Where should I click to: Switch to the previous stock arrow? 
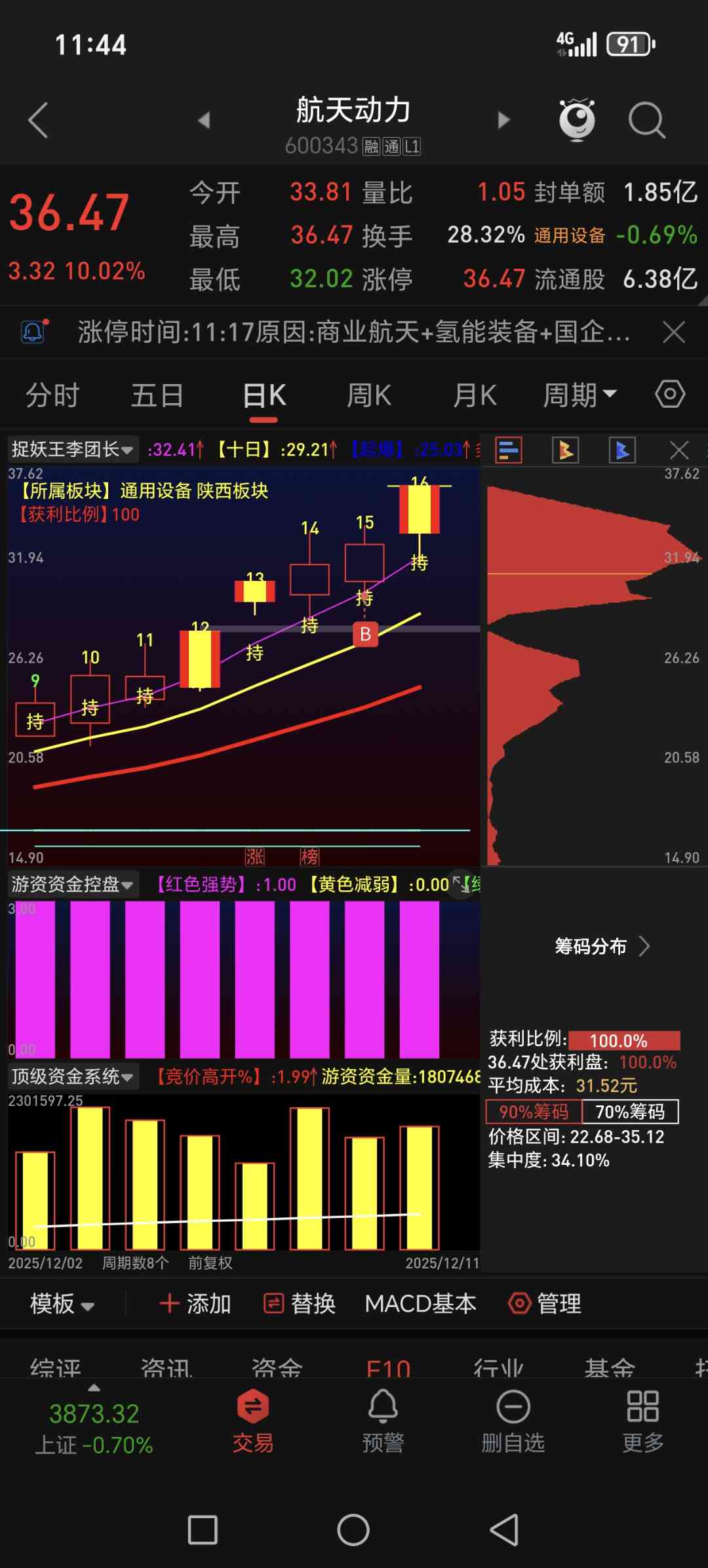204,120
